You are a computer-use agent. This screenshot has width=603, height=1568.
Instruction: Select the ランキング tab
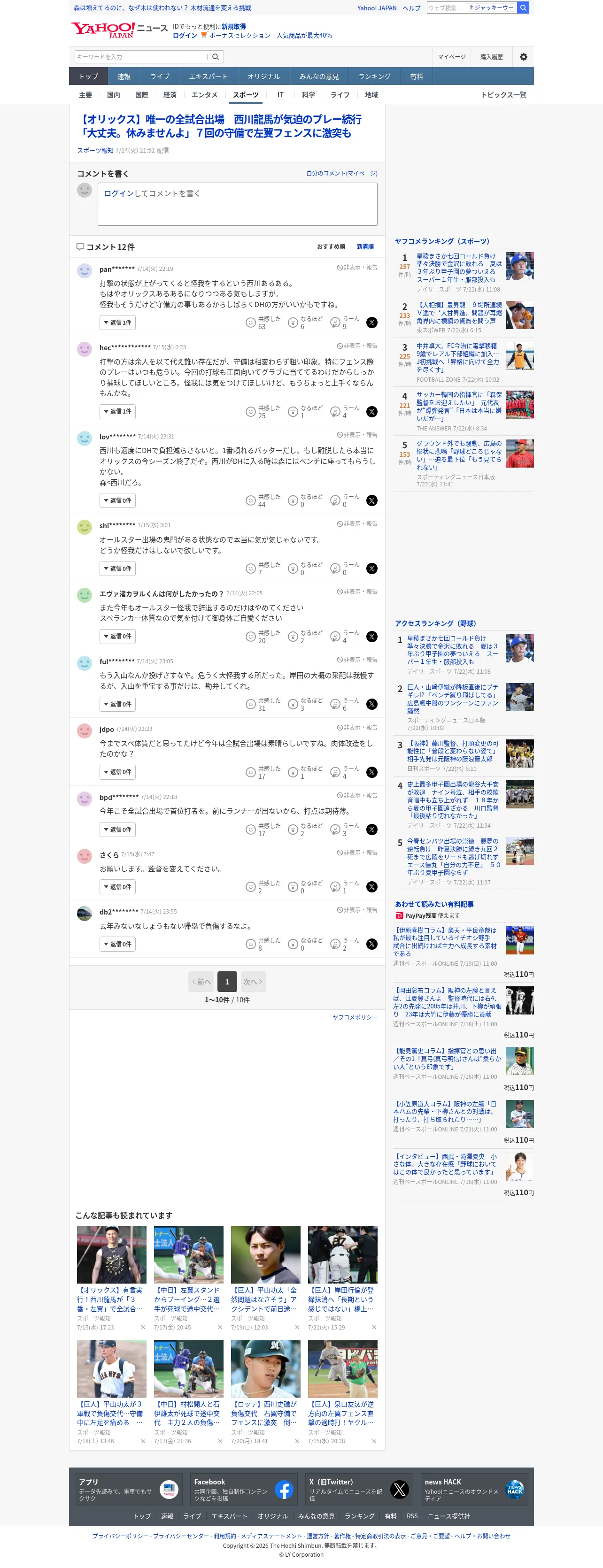coord(374,77)
